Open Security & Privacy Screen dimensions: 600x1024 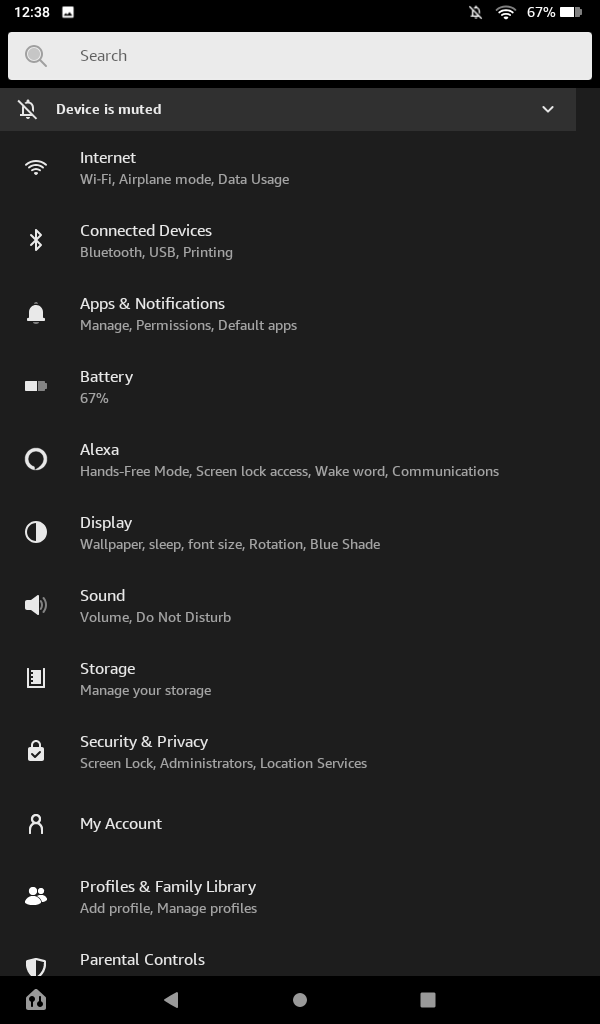tap(288, 752)
